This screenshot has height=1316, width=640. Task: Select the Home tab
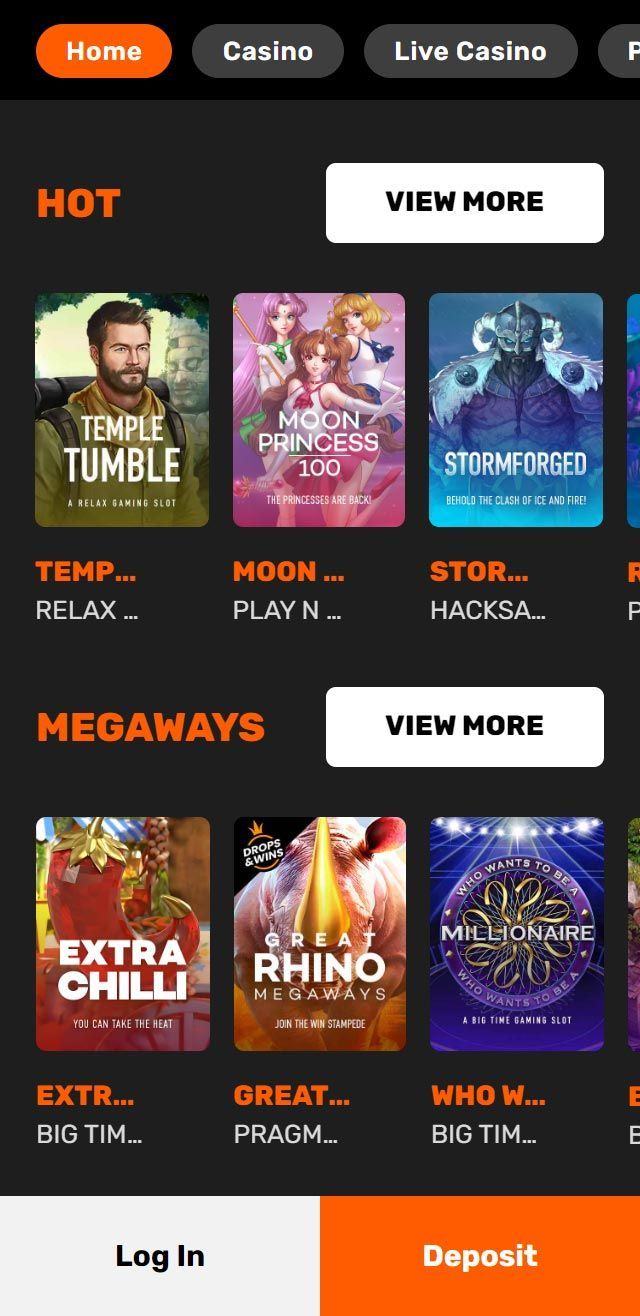click(x=104, y=51)
